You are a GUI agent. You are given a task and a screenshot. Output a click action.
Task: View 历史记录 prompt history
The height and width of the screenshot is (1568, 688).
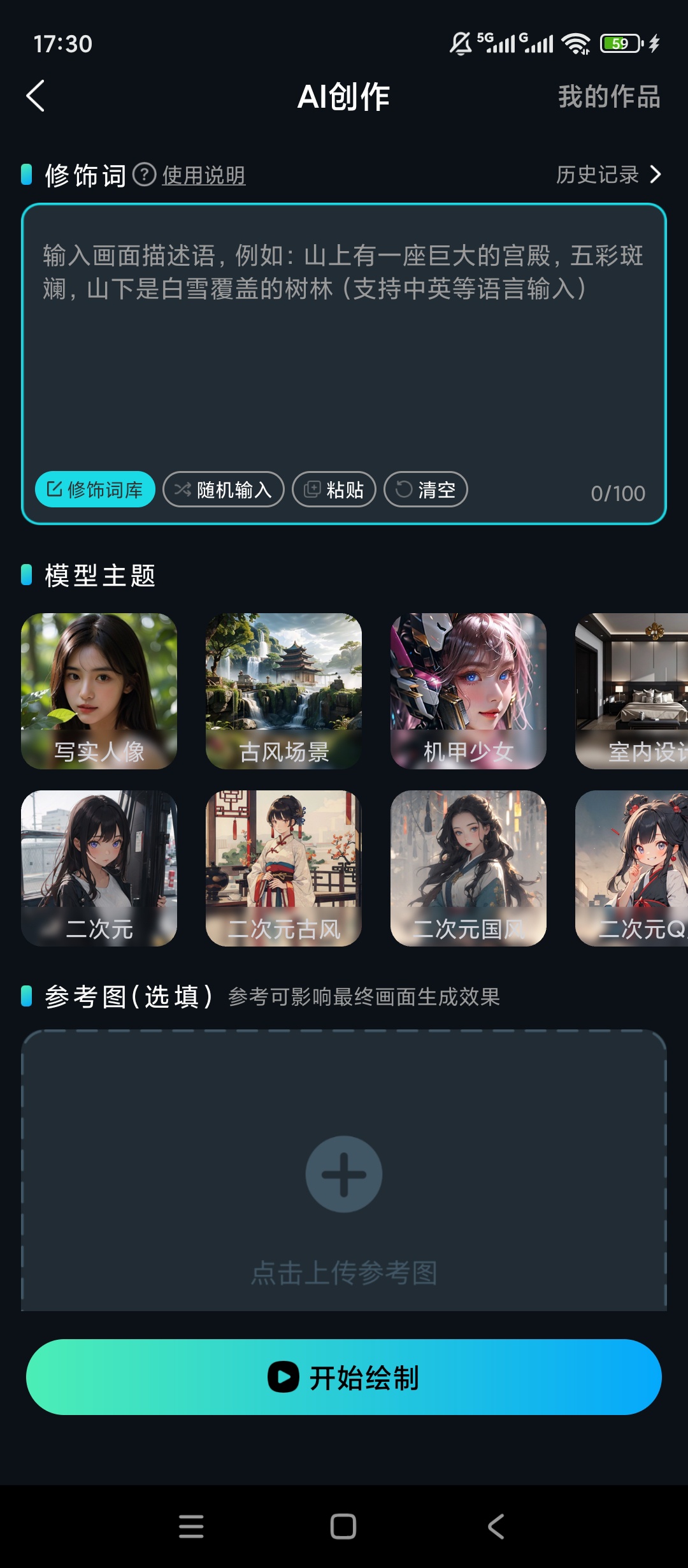(x=608, y=175)
